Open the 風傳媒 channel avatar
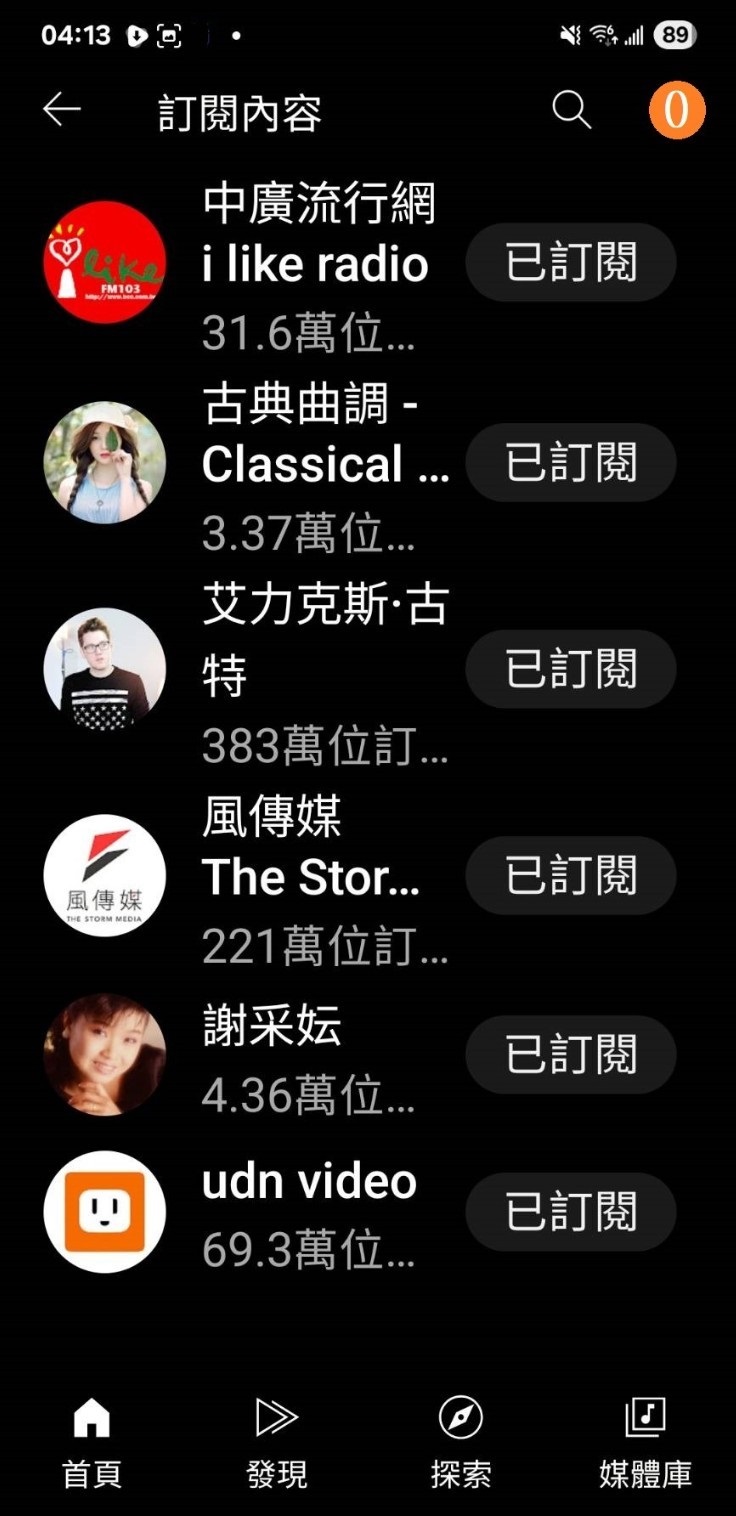736x1516 pixels. (x=105, y=875)
